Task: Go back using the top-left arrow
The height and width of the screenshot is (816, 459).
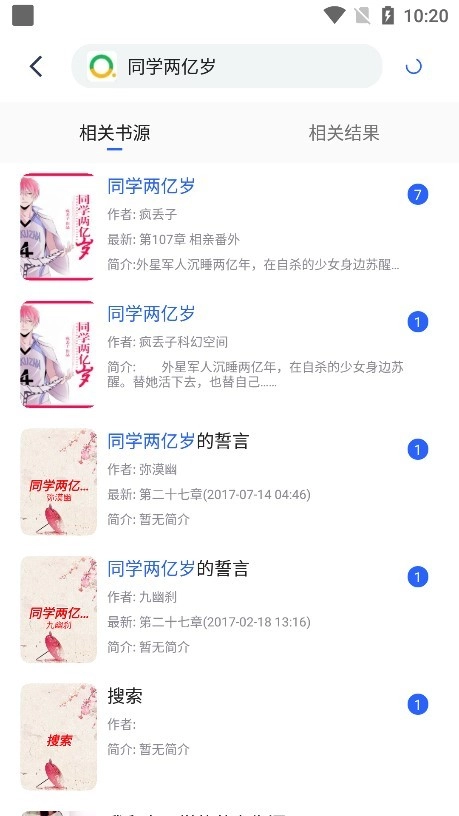Action: point(36,67)
